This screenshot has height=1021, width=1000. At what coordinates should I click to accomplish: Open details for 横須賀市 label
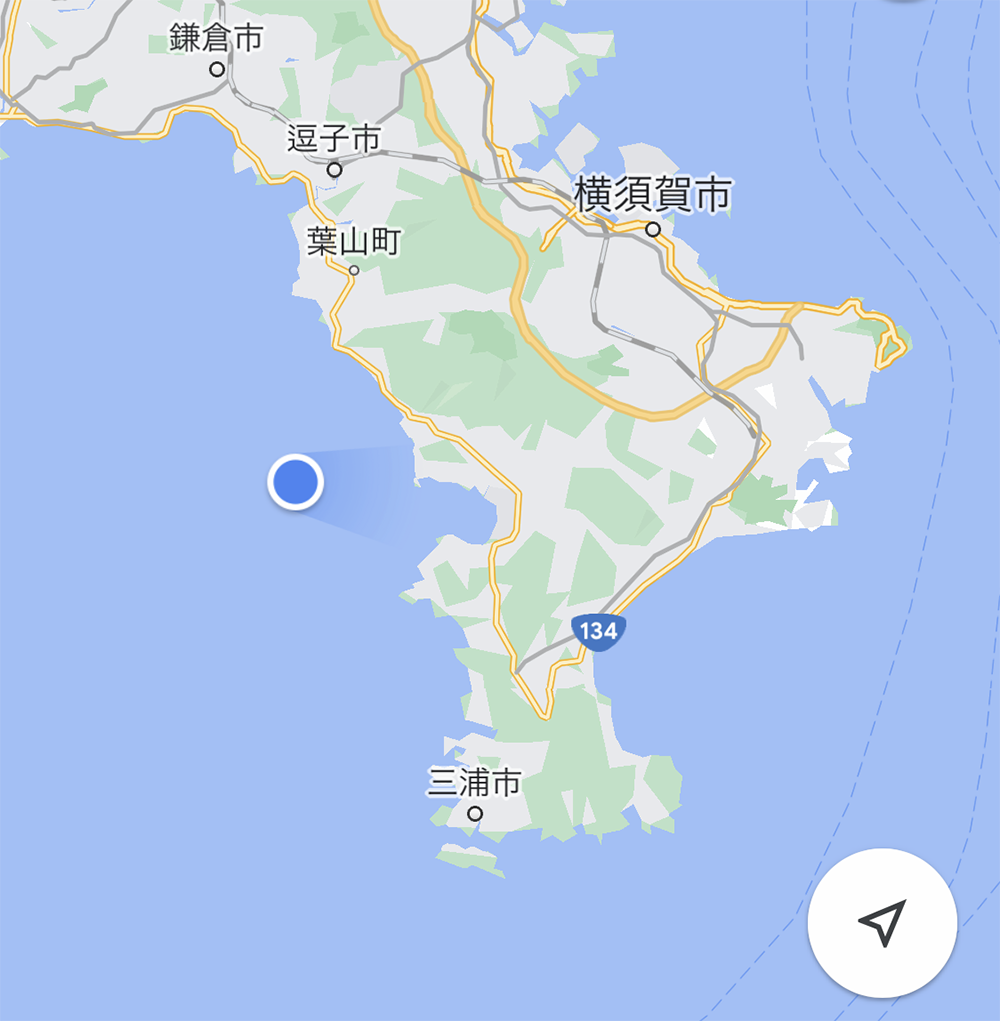coord(655,191)
